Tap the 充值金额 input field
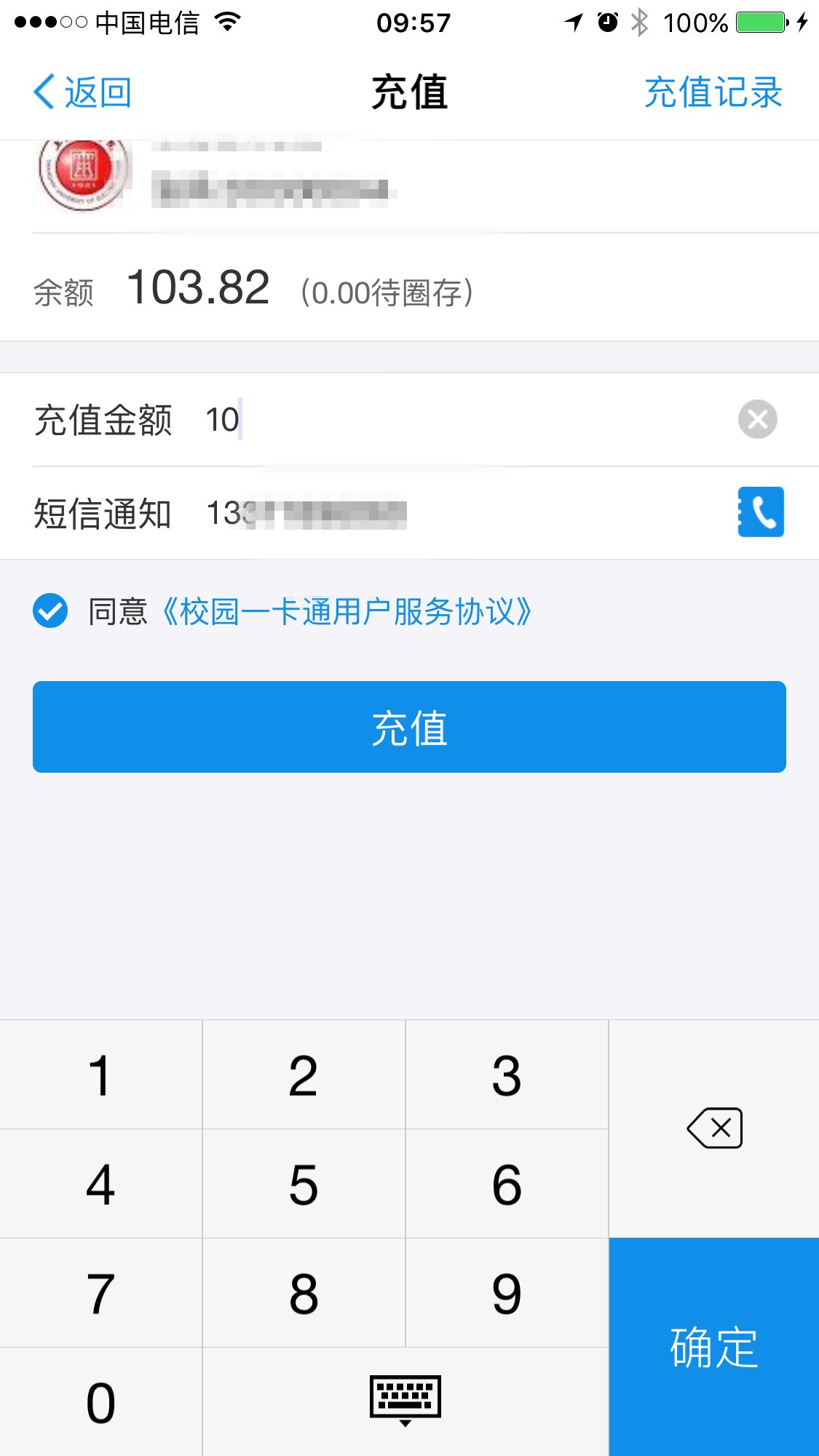This screenshot has width=819, height=1456. click(x=466, y=420)
